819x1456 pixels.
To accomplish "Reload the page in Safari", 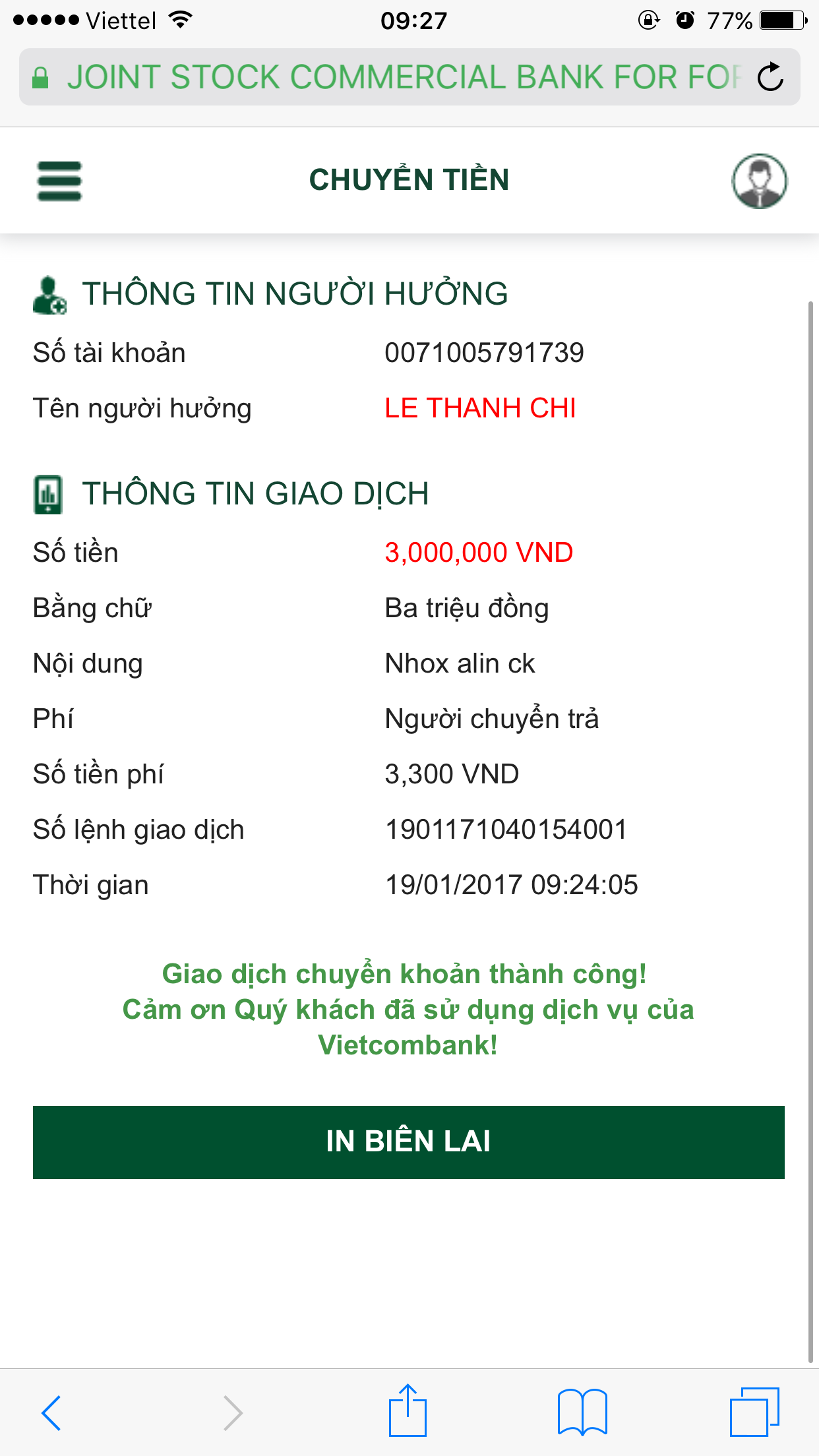I will [x=770, y=77].
